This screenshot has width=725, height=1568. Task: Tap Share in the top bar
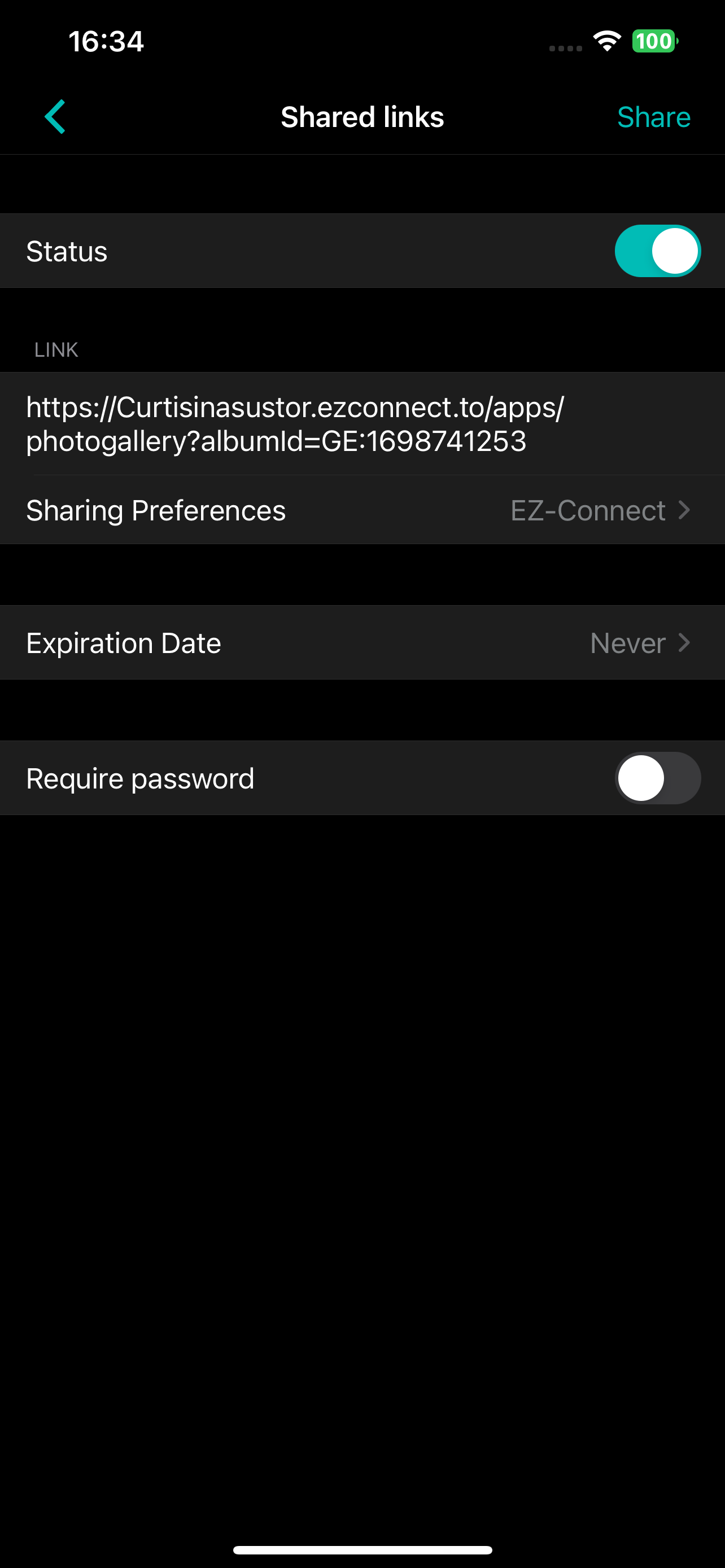coord(653,117)
